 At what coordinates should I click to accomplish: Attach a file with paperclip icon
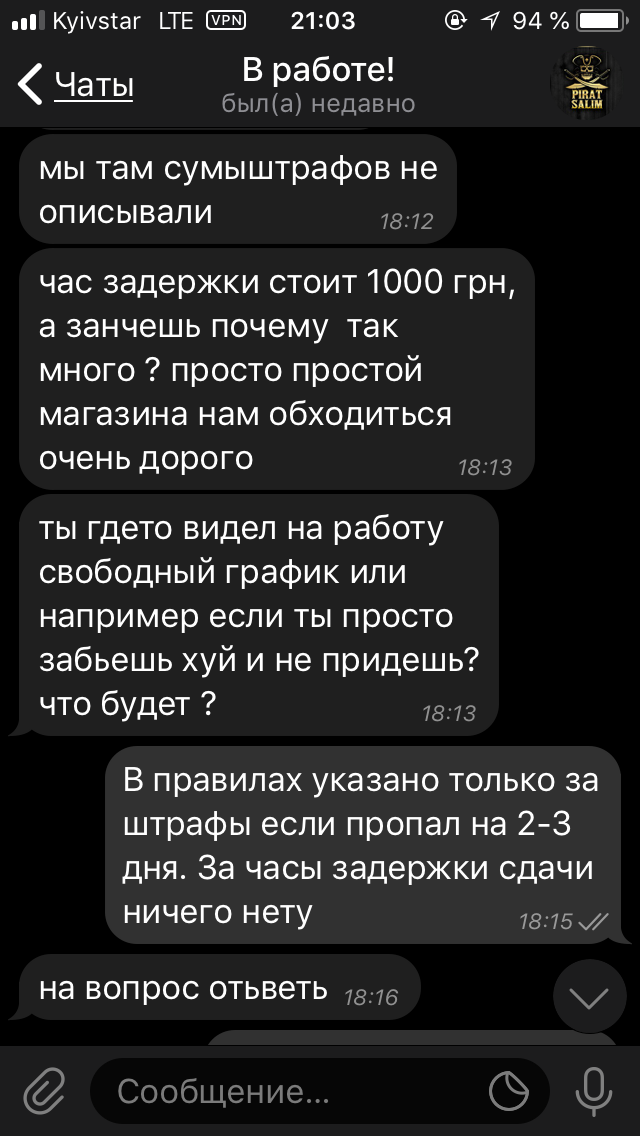tap(44, 1090)
